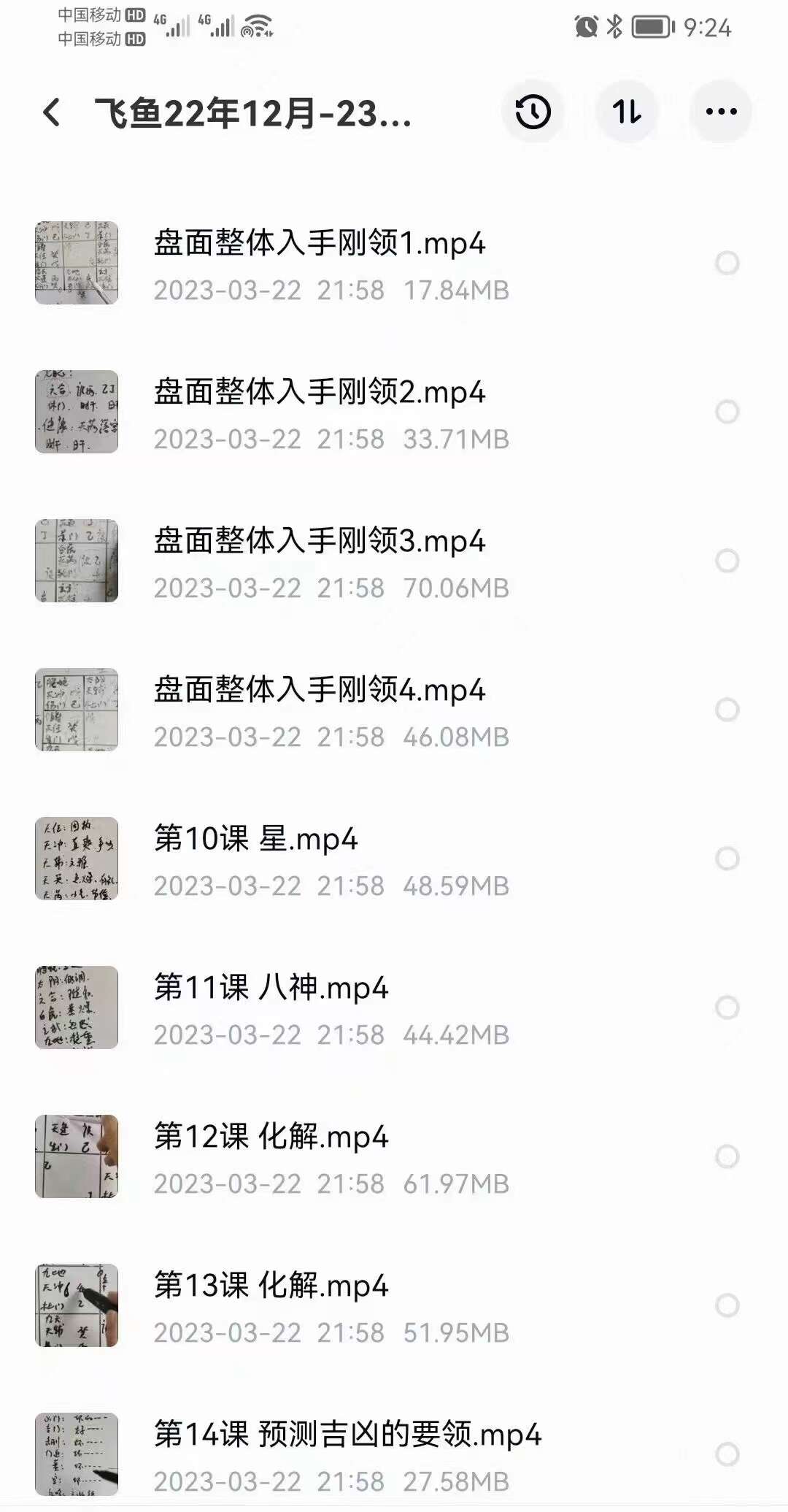The height and width of the screenshot is (1512, 788).
Task: Go back from the 飞鱼22年12月 folder
Action: [x=52, y=112]
